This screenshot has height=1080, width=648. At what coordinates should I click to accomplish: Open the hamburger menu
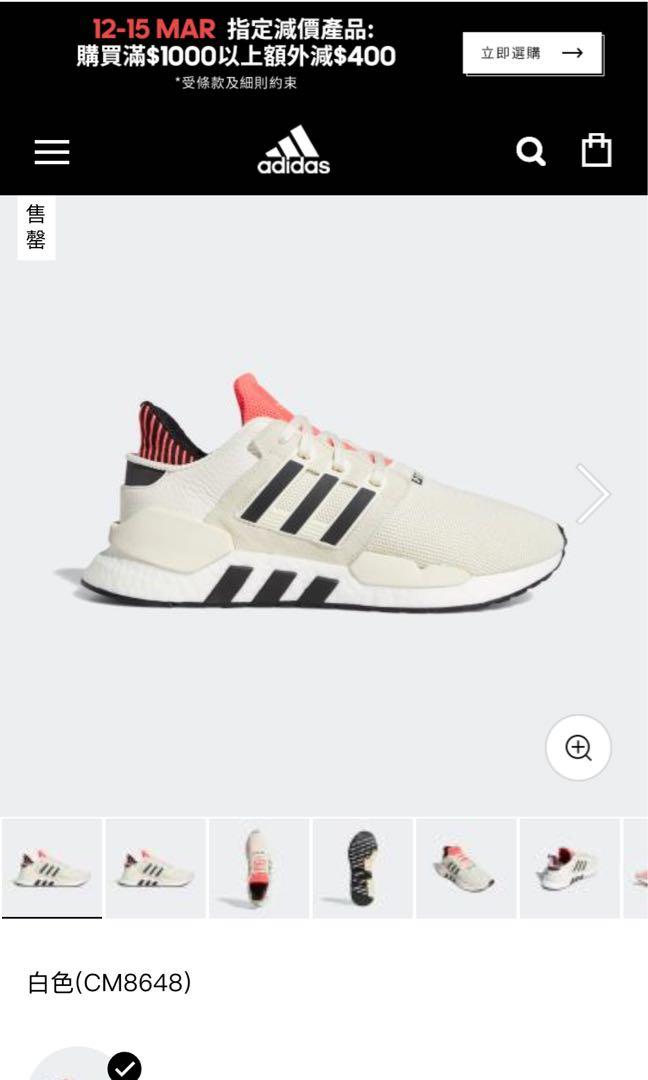[52, 152]
